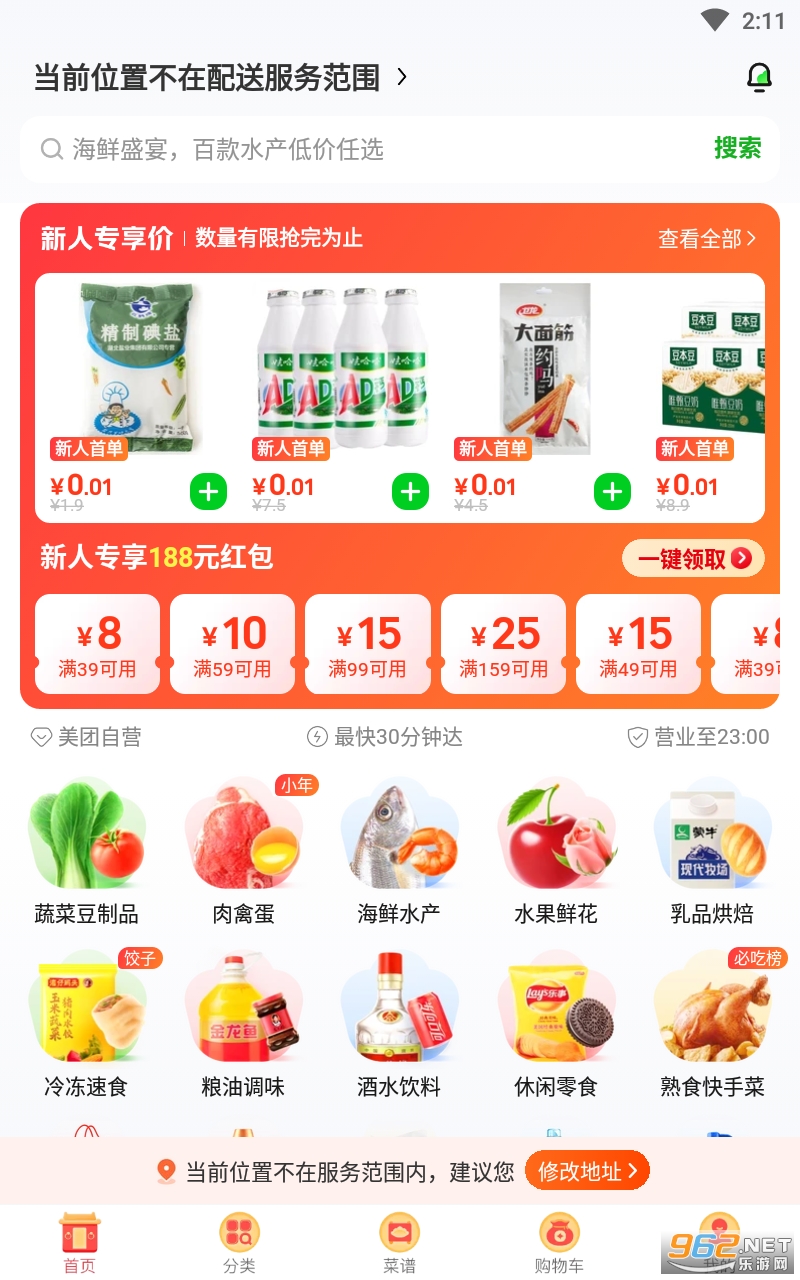Browse the 海鲜水产 category
The image size is (800, 1280).
tap(399, 850)
